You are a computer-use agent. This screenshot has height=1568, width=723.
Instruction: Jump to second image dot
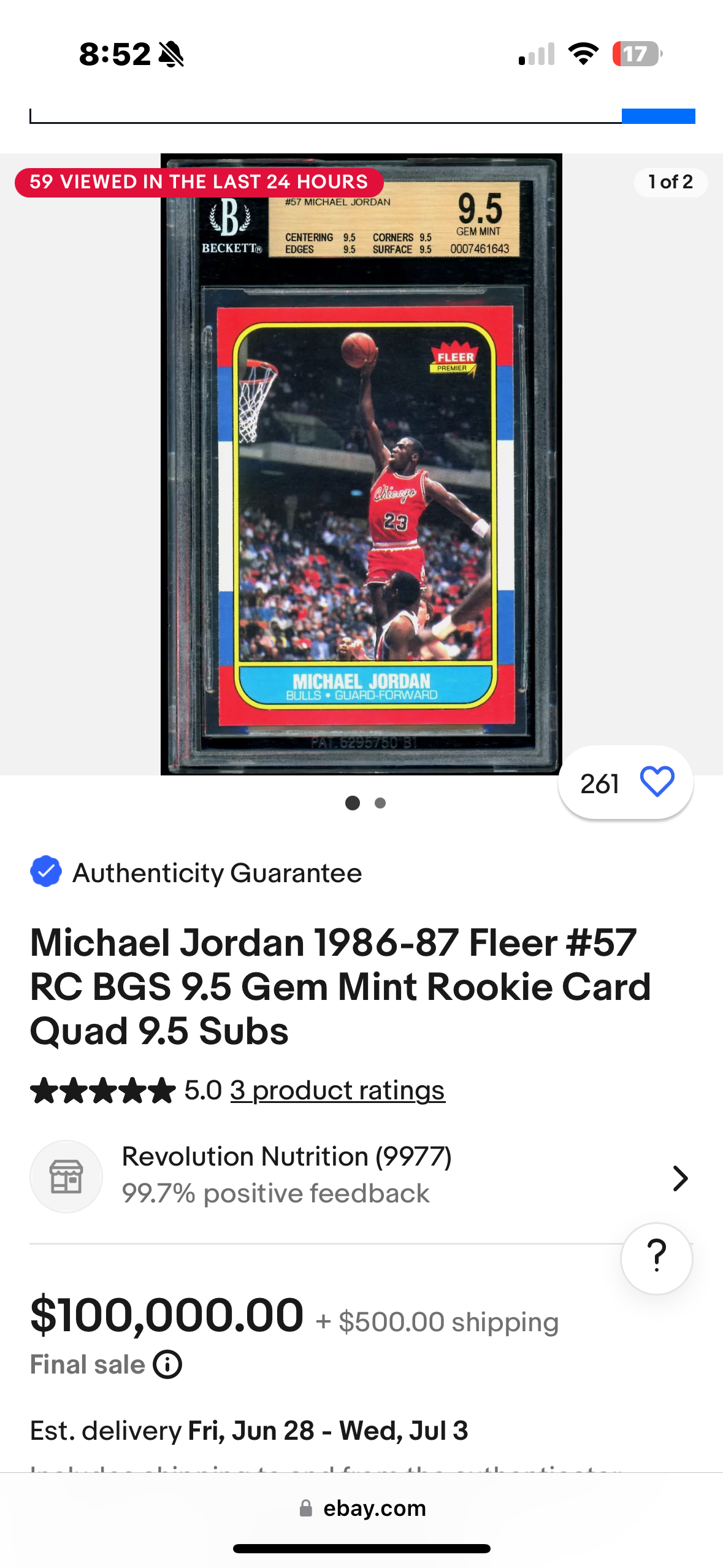point(380,803)
